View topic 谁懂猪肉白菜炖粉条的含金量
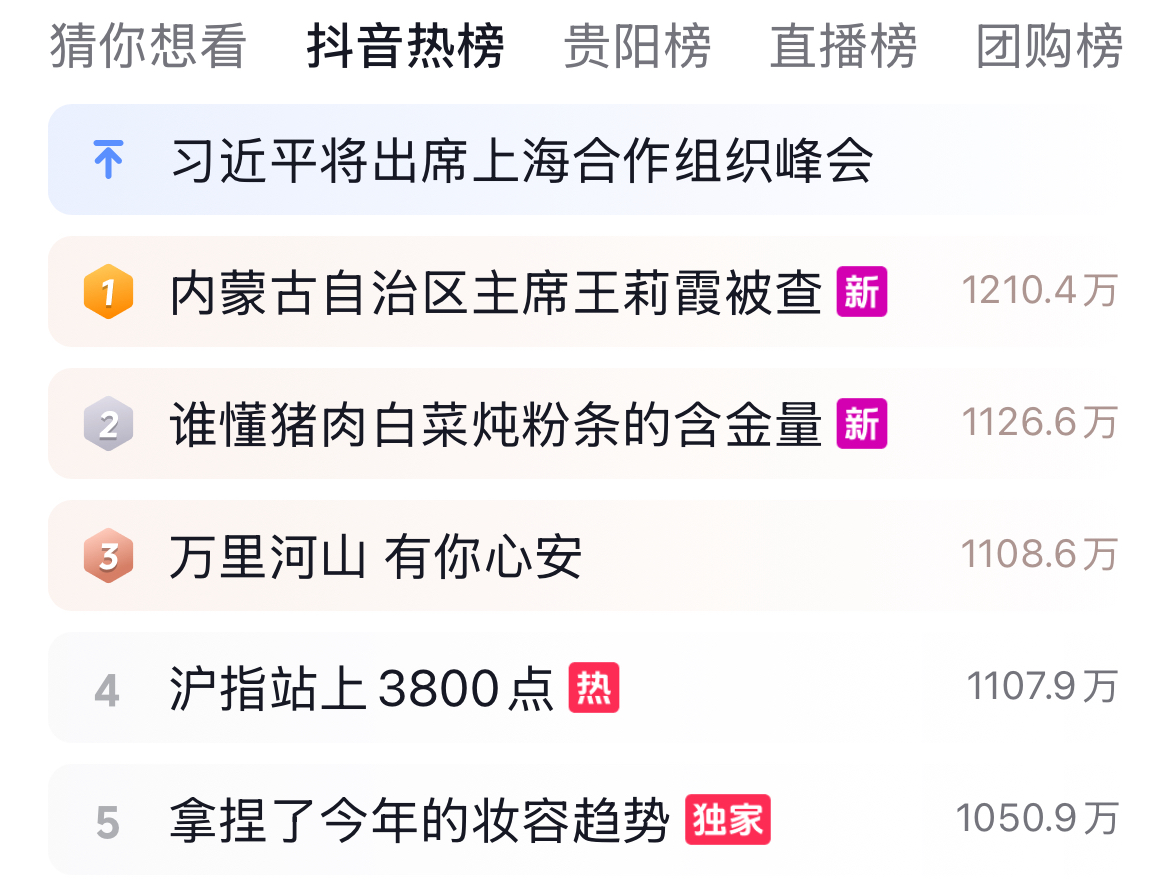The width and height of the screenshot is (1170, 880). click(x=495, y=425)
